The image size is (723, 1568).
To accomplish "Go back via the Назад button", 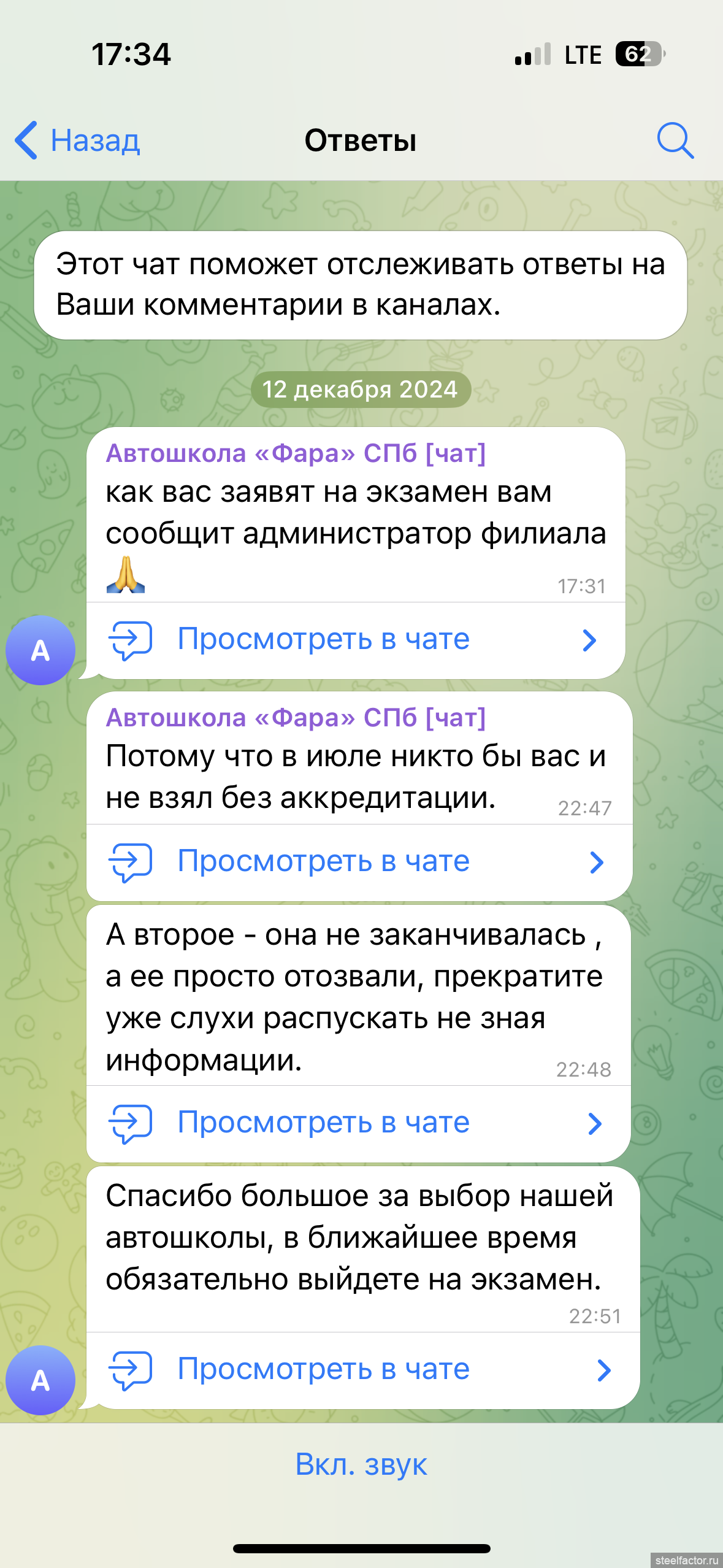I will coord(77,140).
